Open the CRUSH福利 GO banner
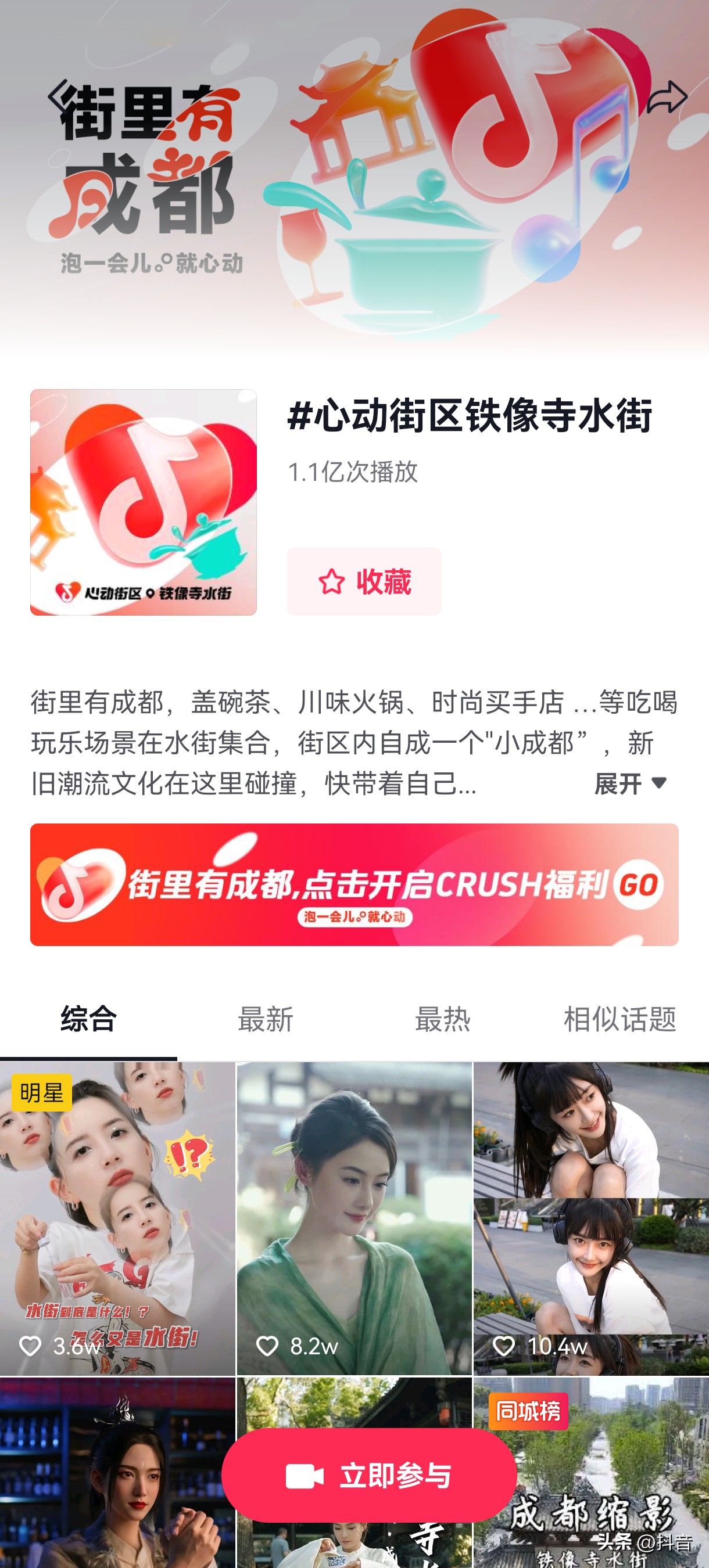709x1568 pixels. pos(354,884)
